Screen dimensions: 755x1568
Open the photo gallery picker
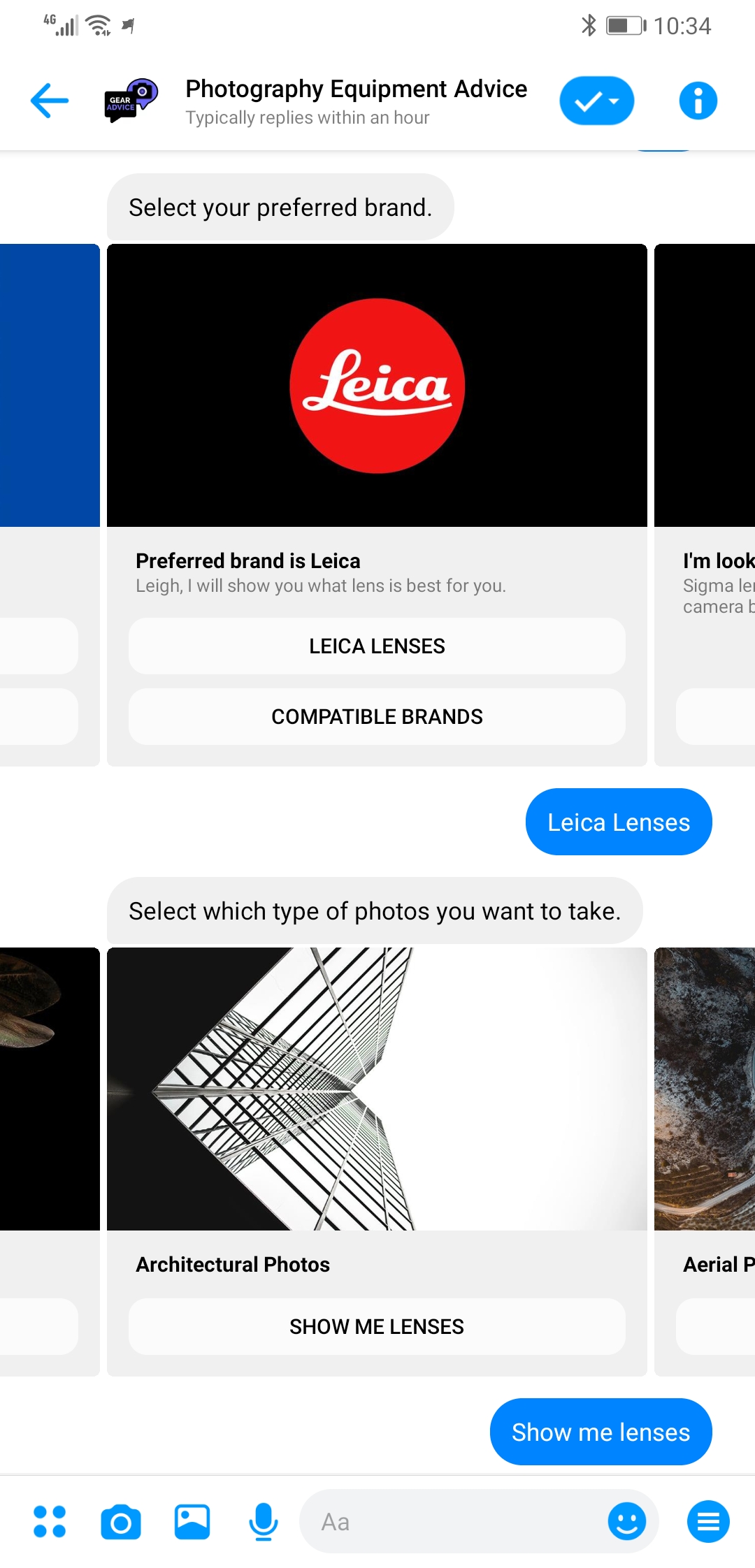tap(192, 1521)
